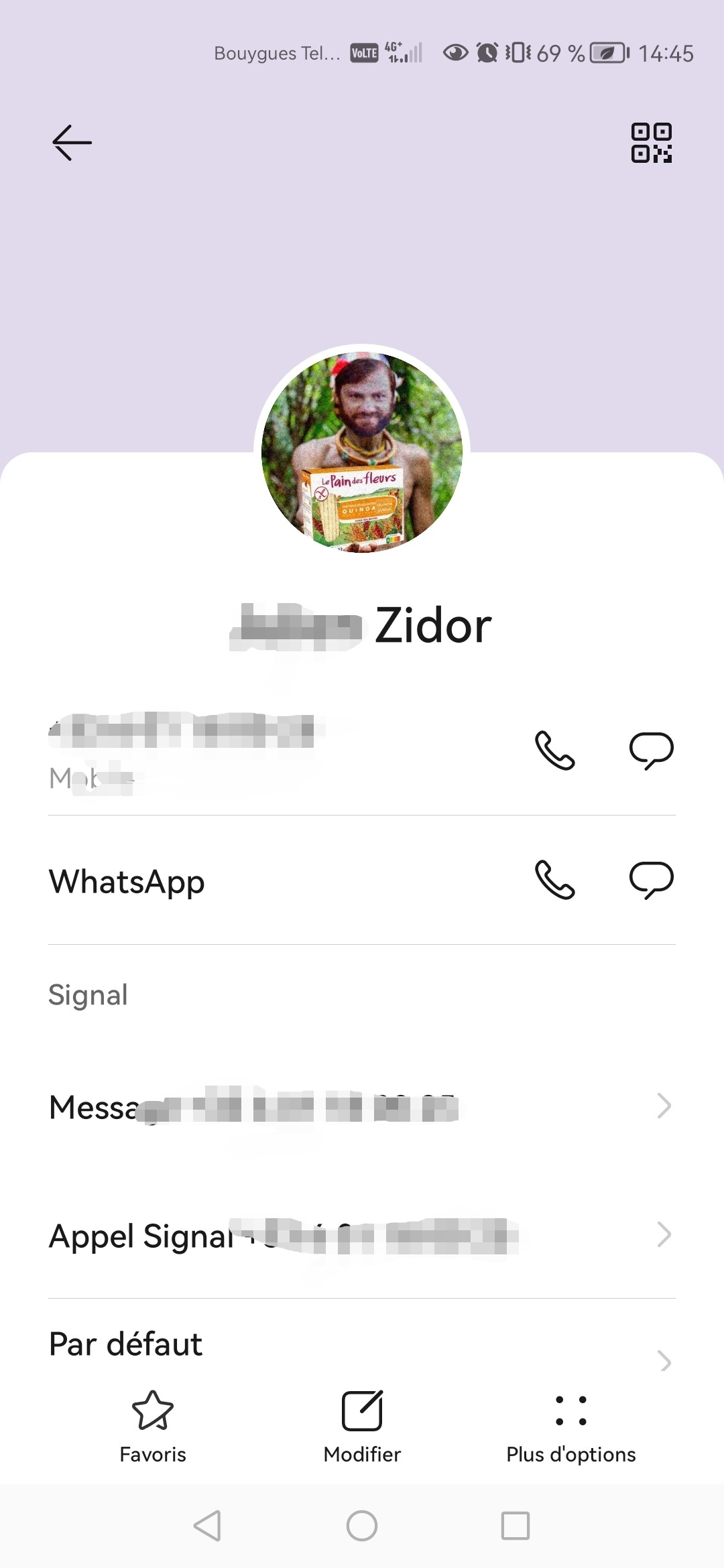The height and width of the screenshot is (1568, 724).
Task: Open recent apps from navigation bar
Action: [515, 1526]
